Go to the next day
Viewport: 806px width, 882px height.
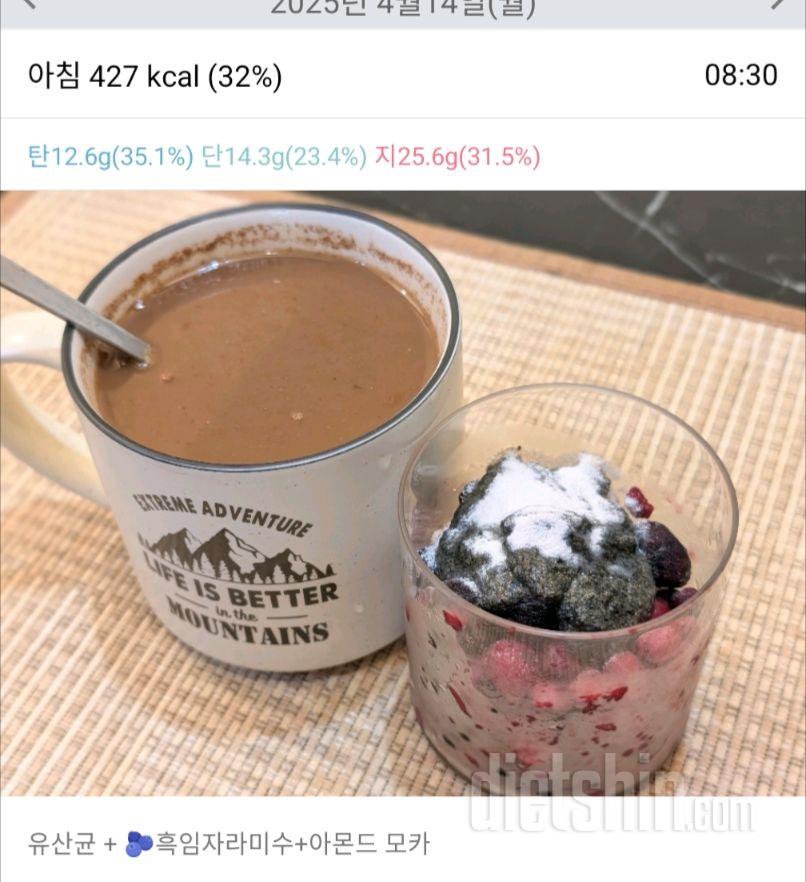pyautogui.click(x=779, y=5)
